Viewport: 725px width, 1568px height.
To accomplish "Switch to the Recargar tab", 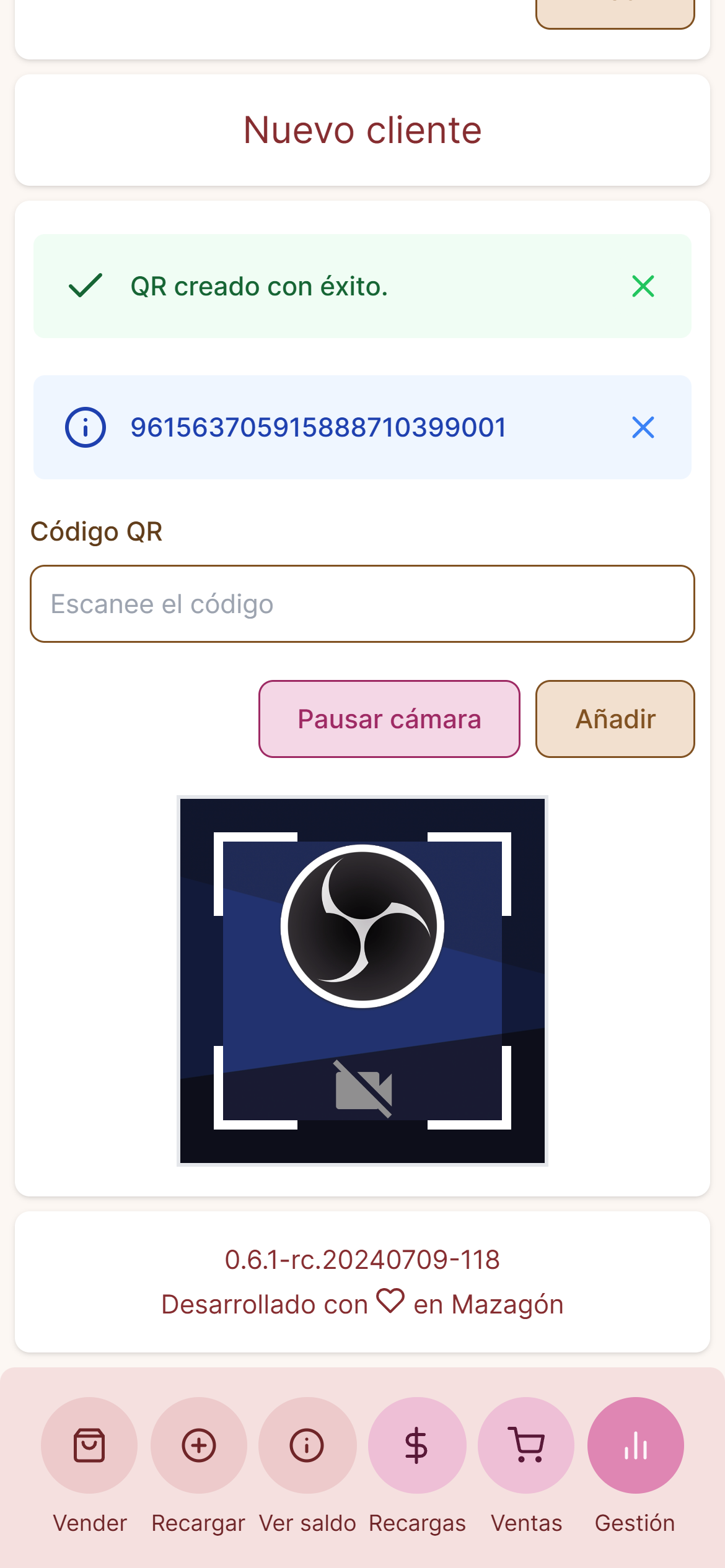I will click(x=198, y=1466).
